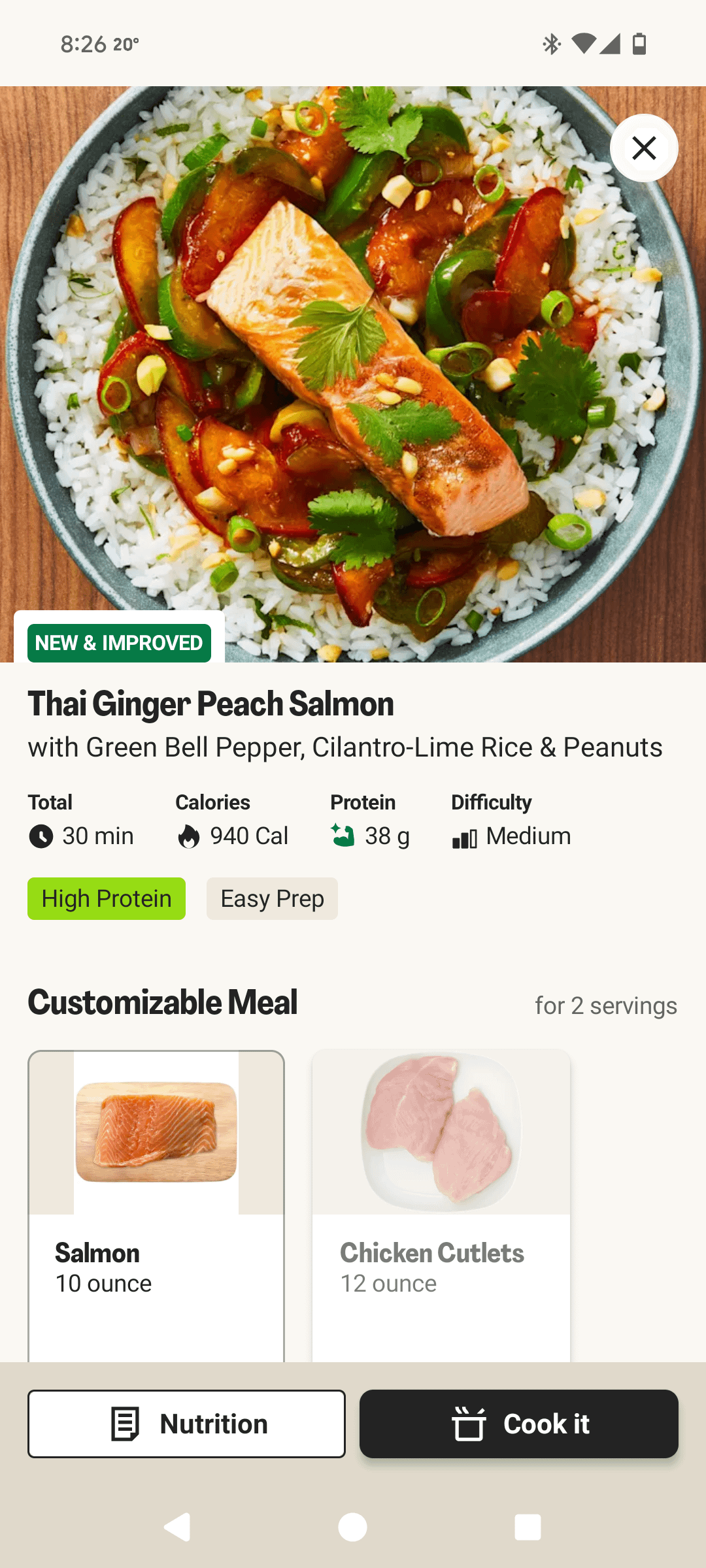Go to the system home screen
The image size is (706, 1568).
click(x=352, y=1527)
